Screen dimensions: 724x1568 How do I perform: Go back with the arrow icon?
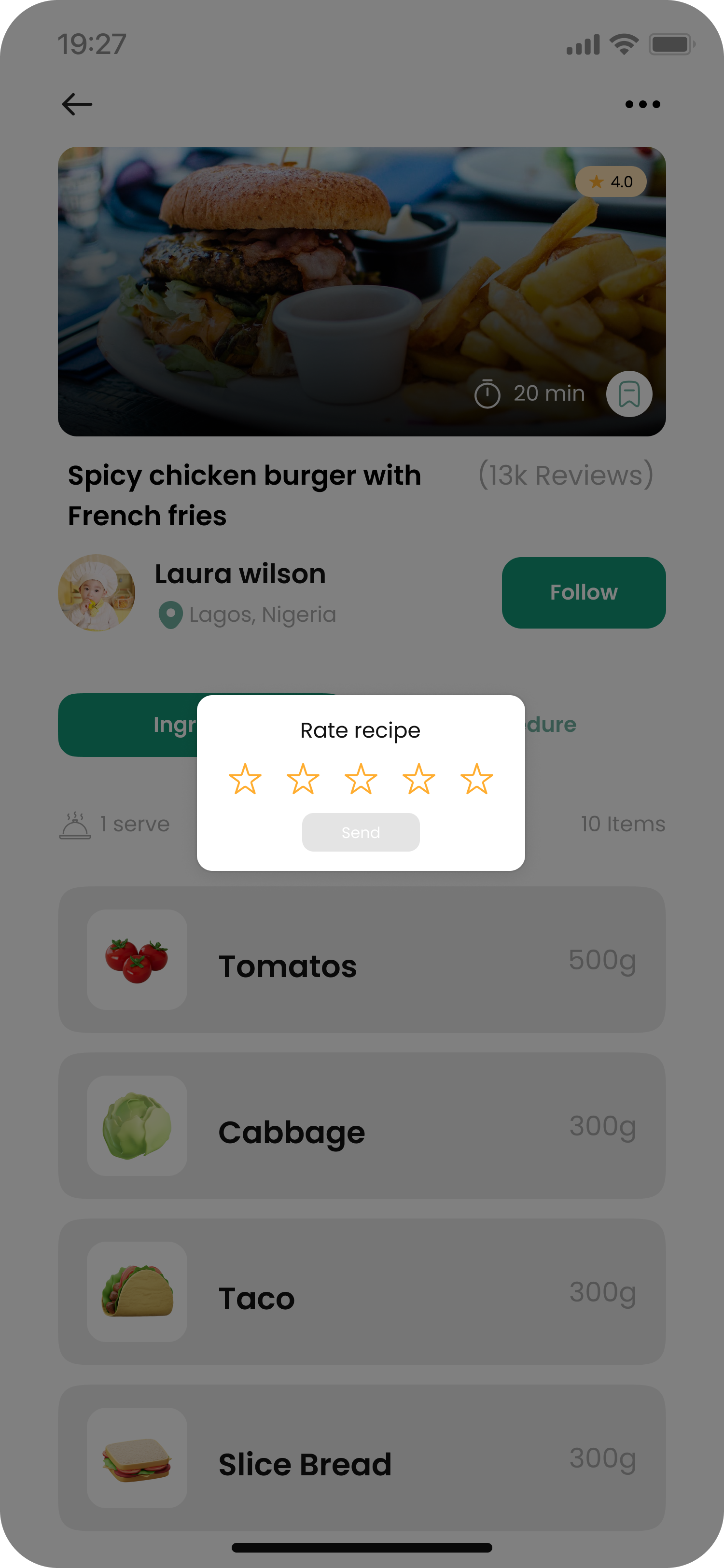pyautogui.click(x=77, y=104)
